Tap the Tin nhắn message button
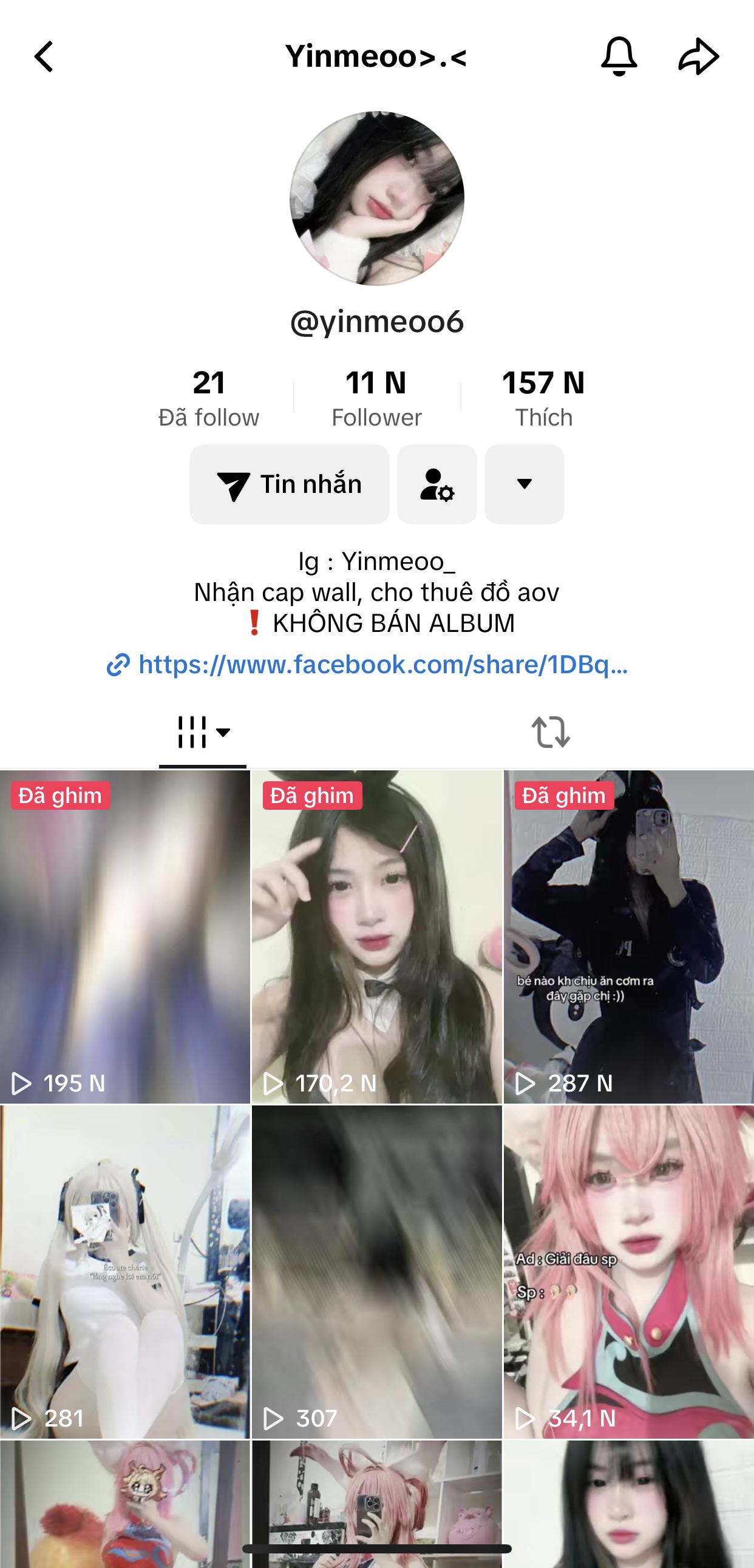Image resolution: width=754 pixels, height=1568 pixels. tap(289, 484)
